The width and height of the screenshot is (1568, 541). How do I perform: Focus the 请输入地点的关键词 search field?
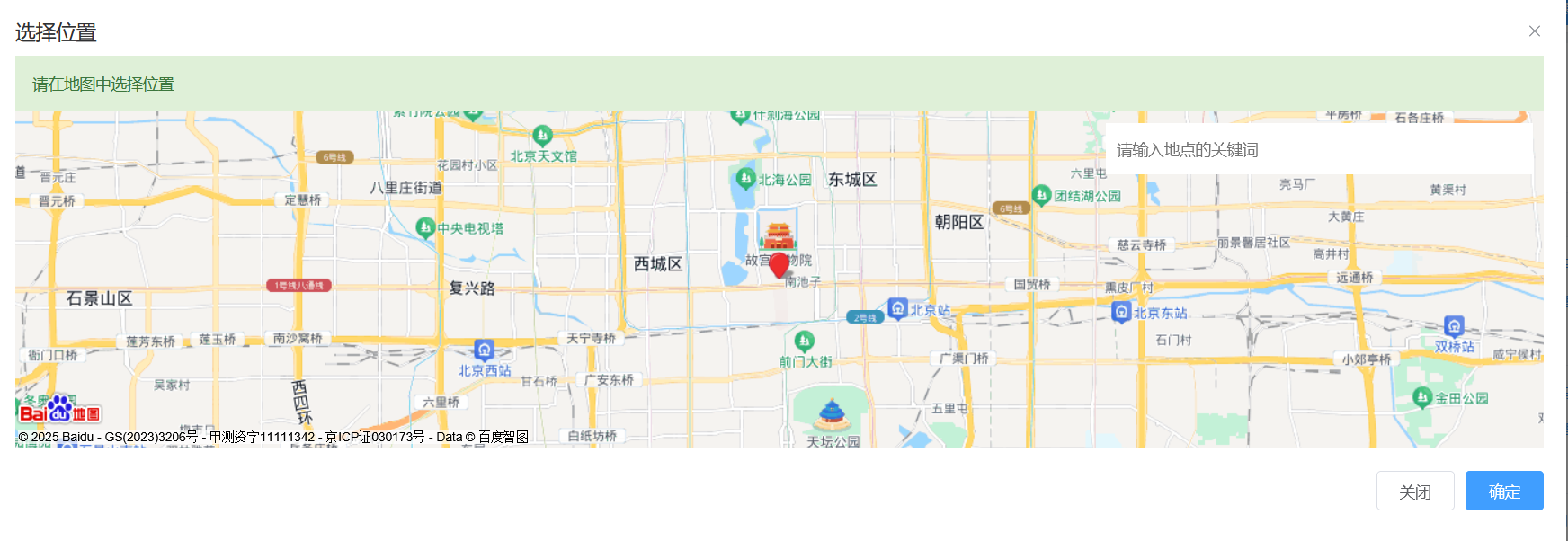click(x=1317, y=150)
